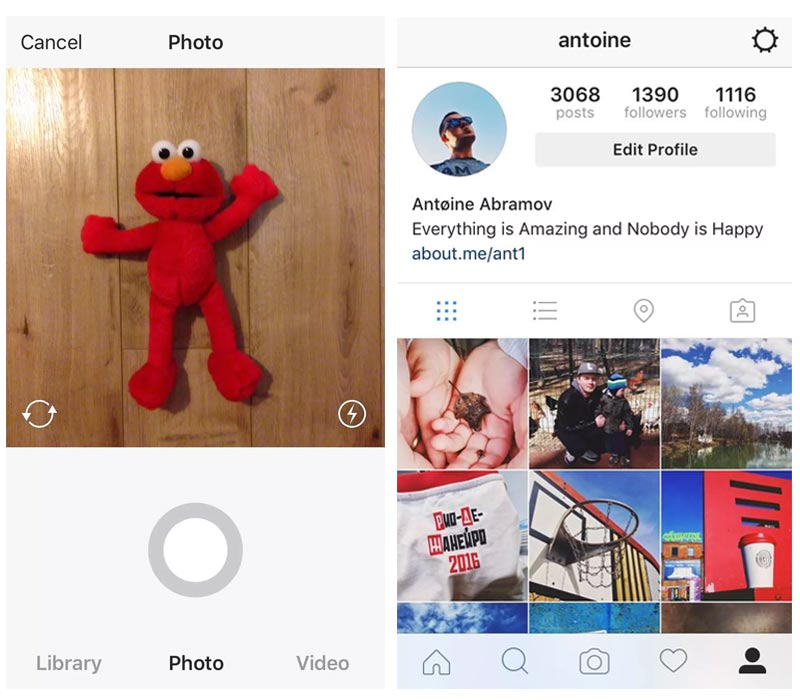The height and width of the screenshot is (700, 800).
Task: Go to the home feed tab
Action: pos(436,661)
